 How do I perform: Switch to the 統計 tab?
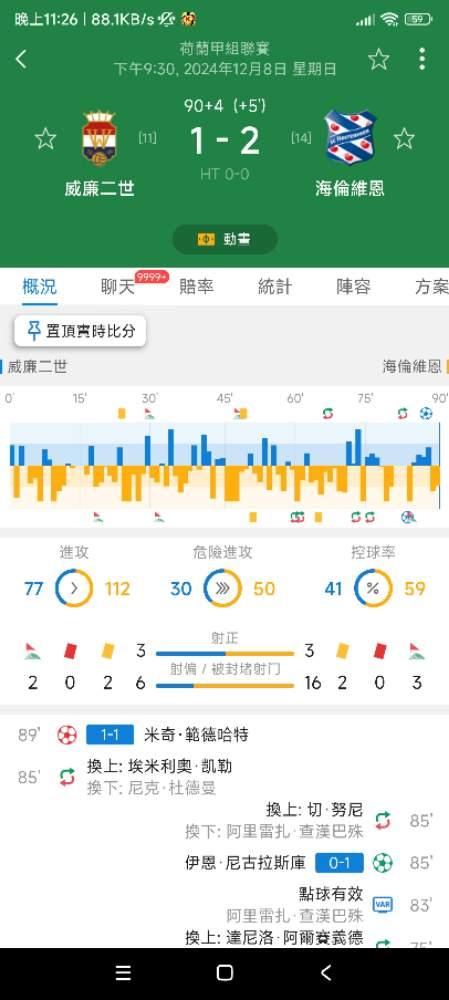pyautogui.click(x=274, y=287)
